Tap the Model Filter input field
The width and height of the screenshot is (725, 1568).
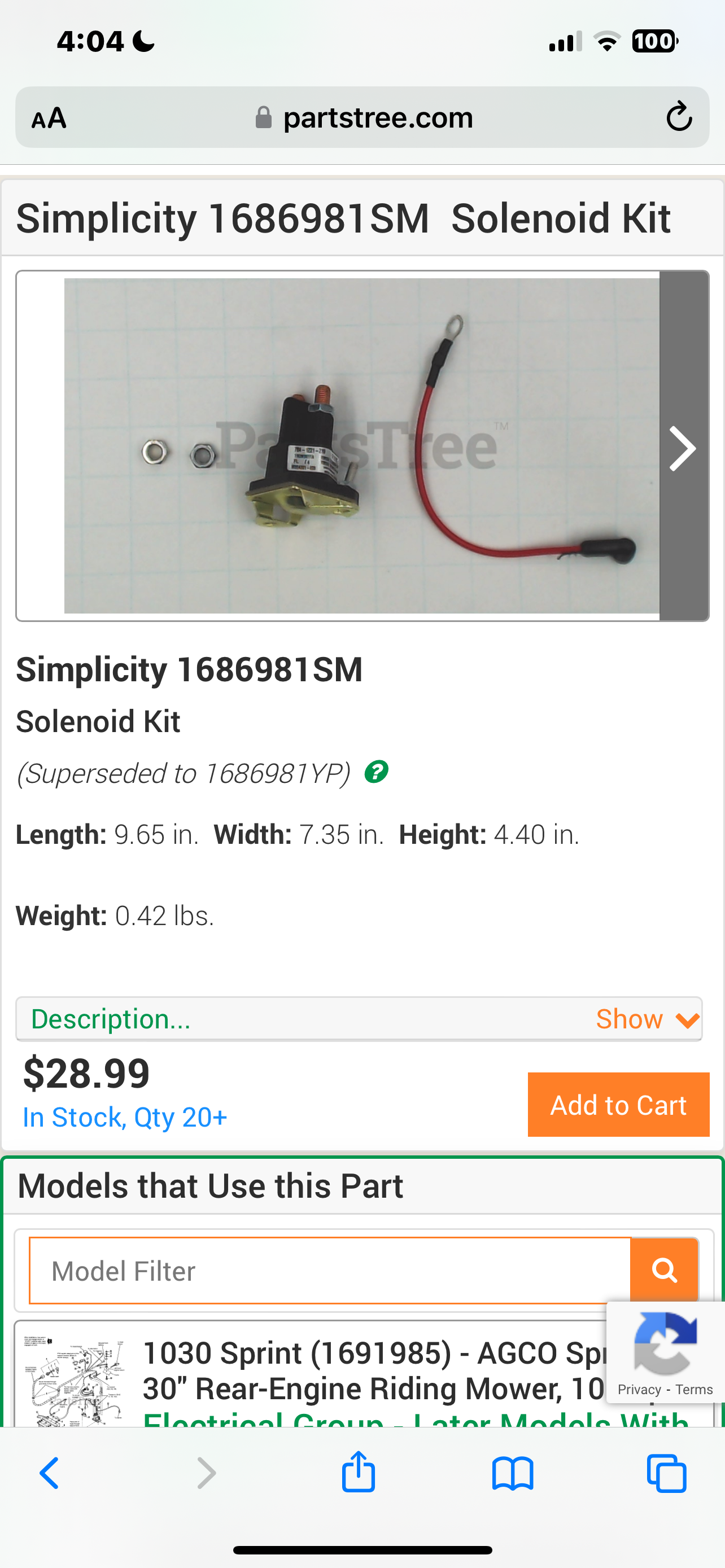point(330,1271)
